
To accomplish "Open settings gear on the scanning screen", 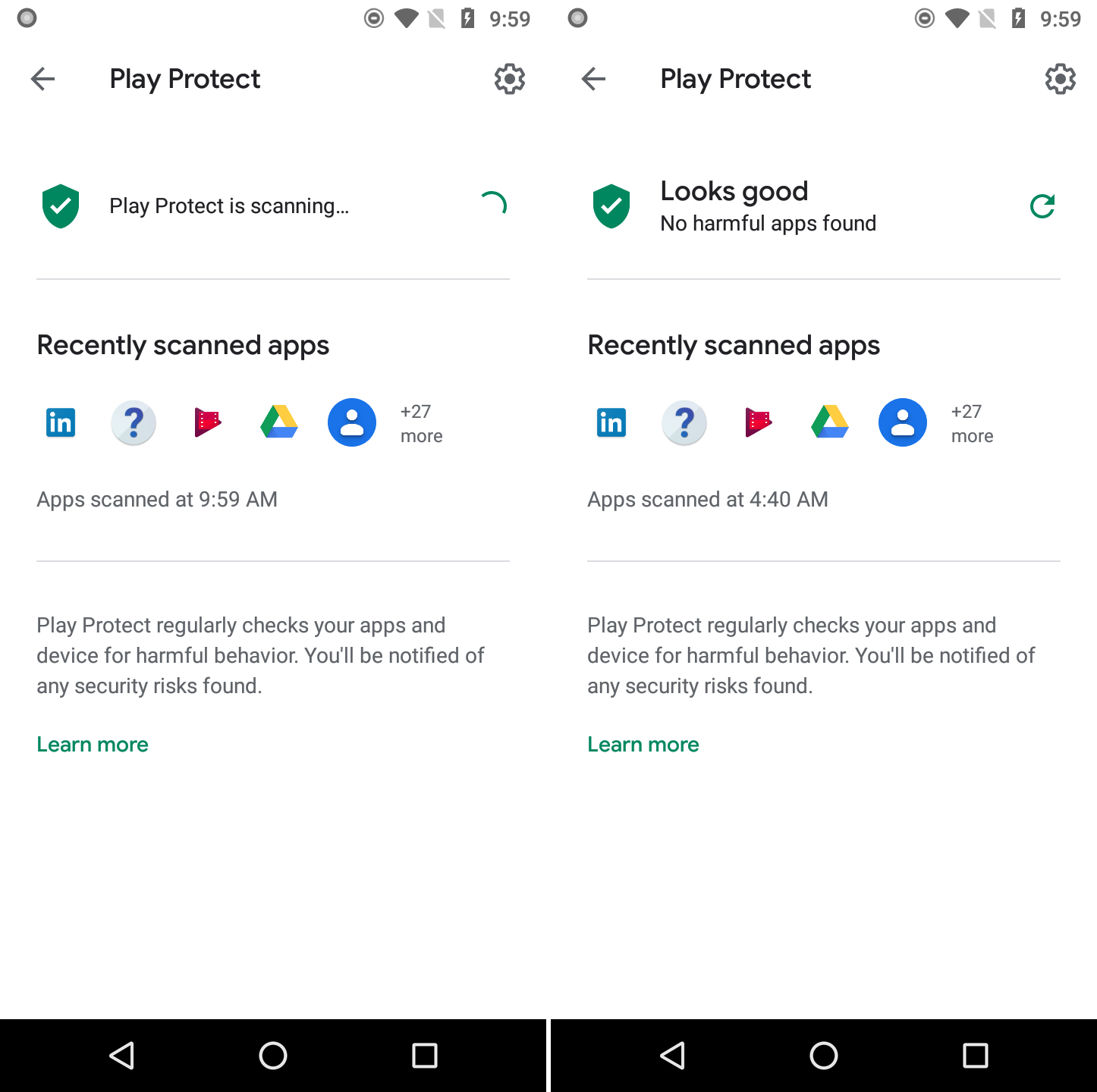I will click(509, 79).
